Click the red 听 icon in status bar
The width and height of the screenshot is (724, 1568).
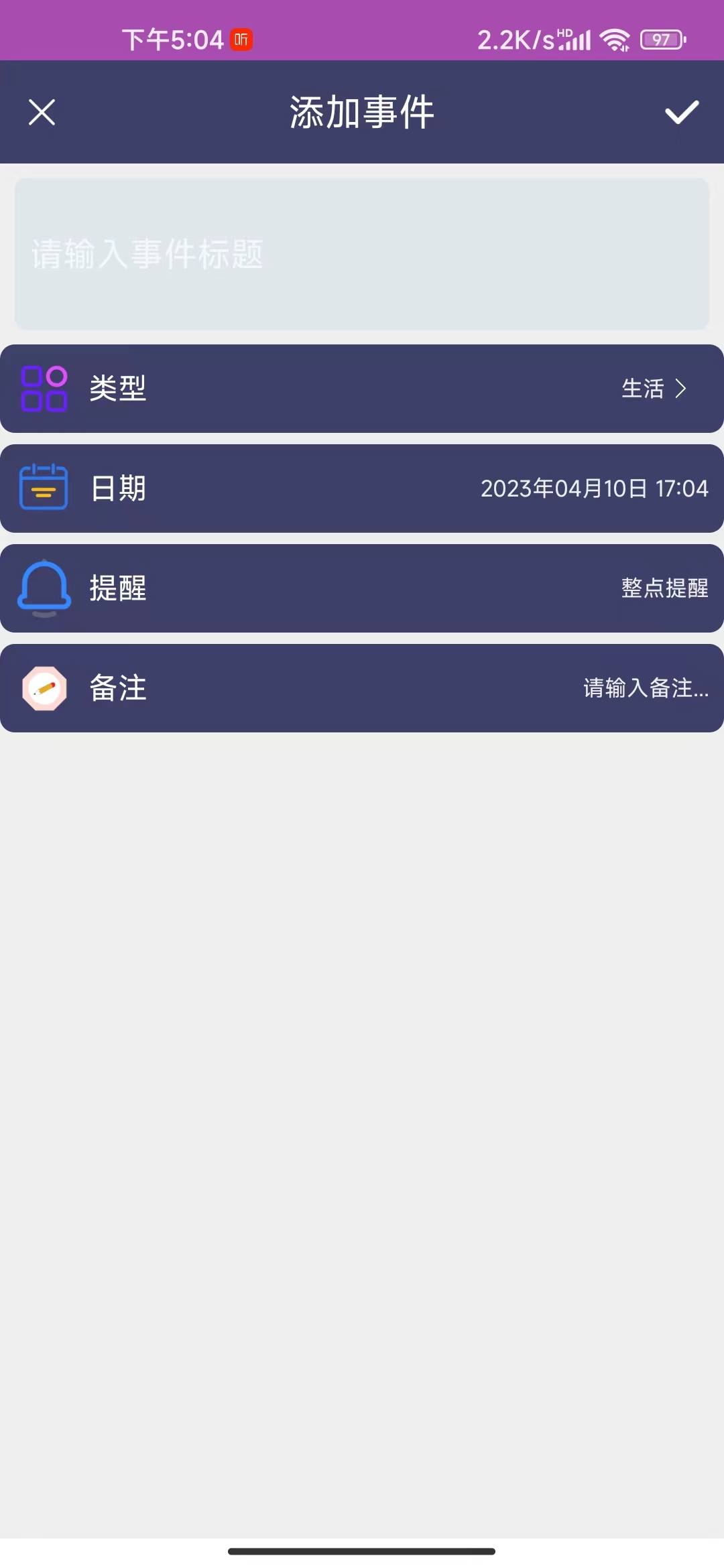(241, 40)
